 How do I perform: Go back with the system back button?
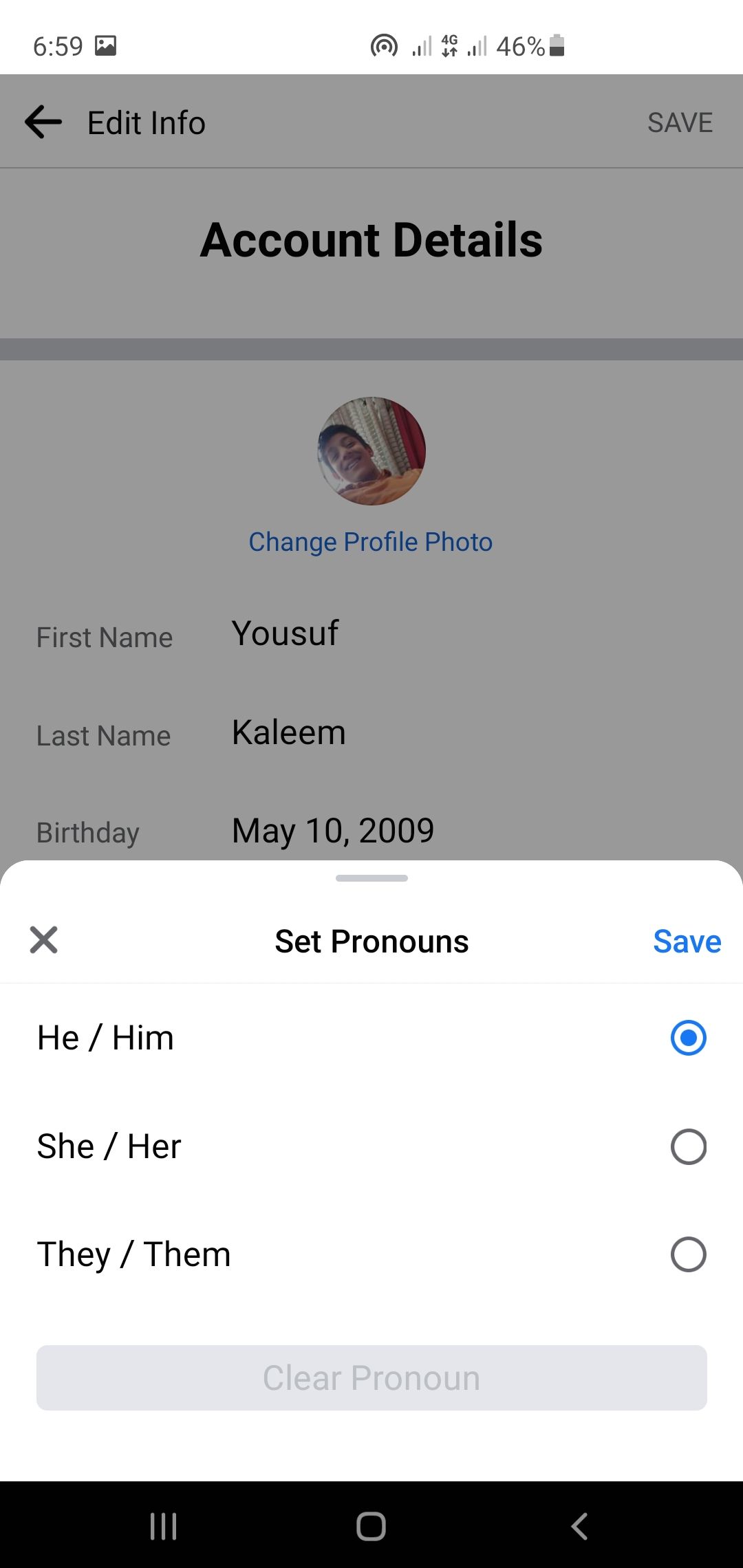click(579, 1526)
